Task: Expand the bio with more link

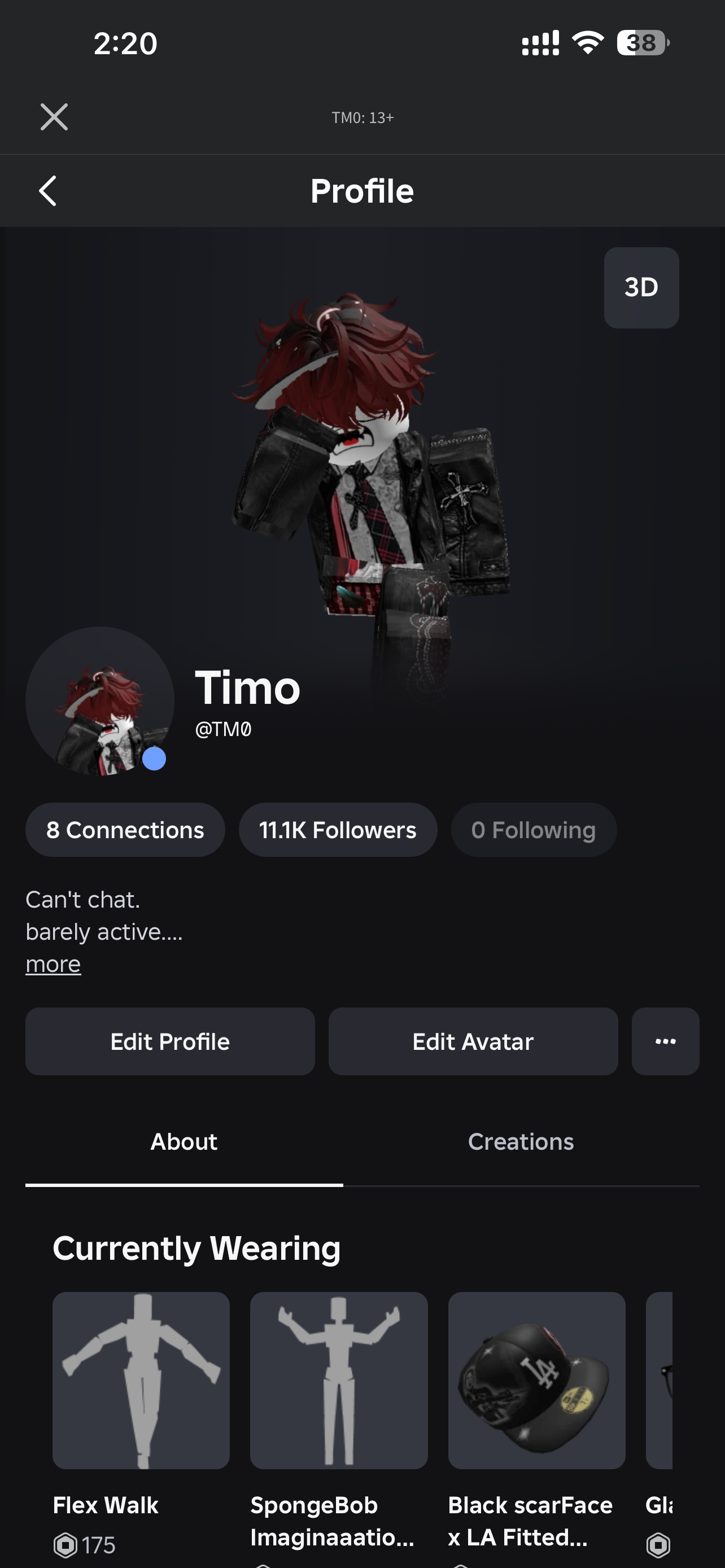Action: 53,964
